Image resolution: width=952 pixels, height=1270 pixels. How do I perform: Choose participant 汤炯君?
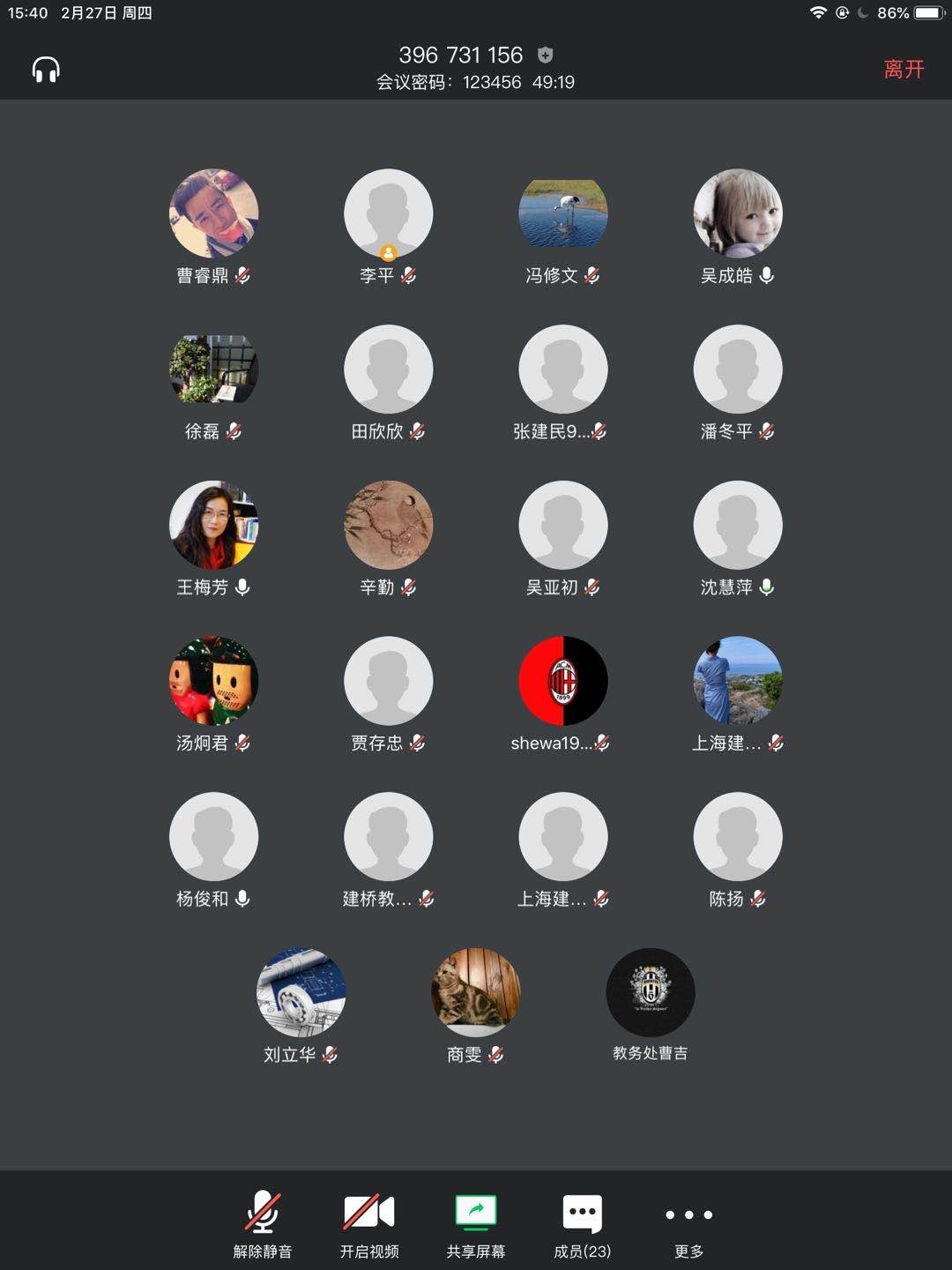tap(213, 682)
